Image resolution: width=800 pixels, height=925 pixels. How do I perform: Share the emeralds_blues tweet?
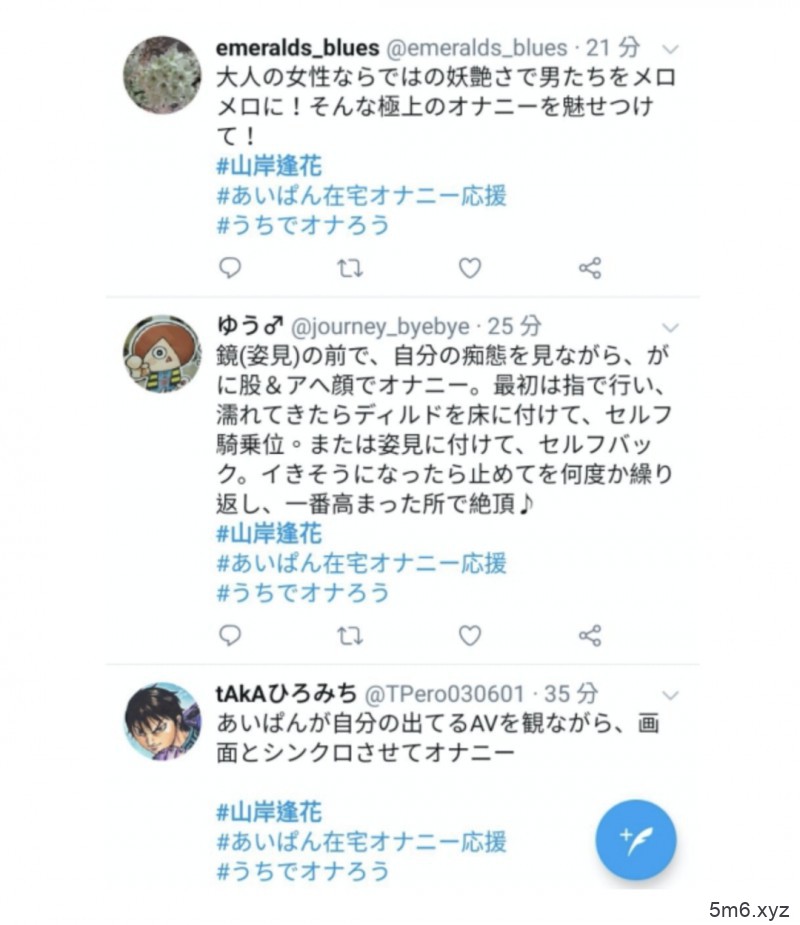tap(590, 267)
